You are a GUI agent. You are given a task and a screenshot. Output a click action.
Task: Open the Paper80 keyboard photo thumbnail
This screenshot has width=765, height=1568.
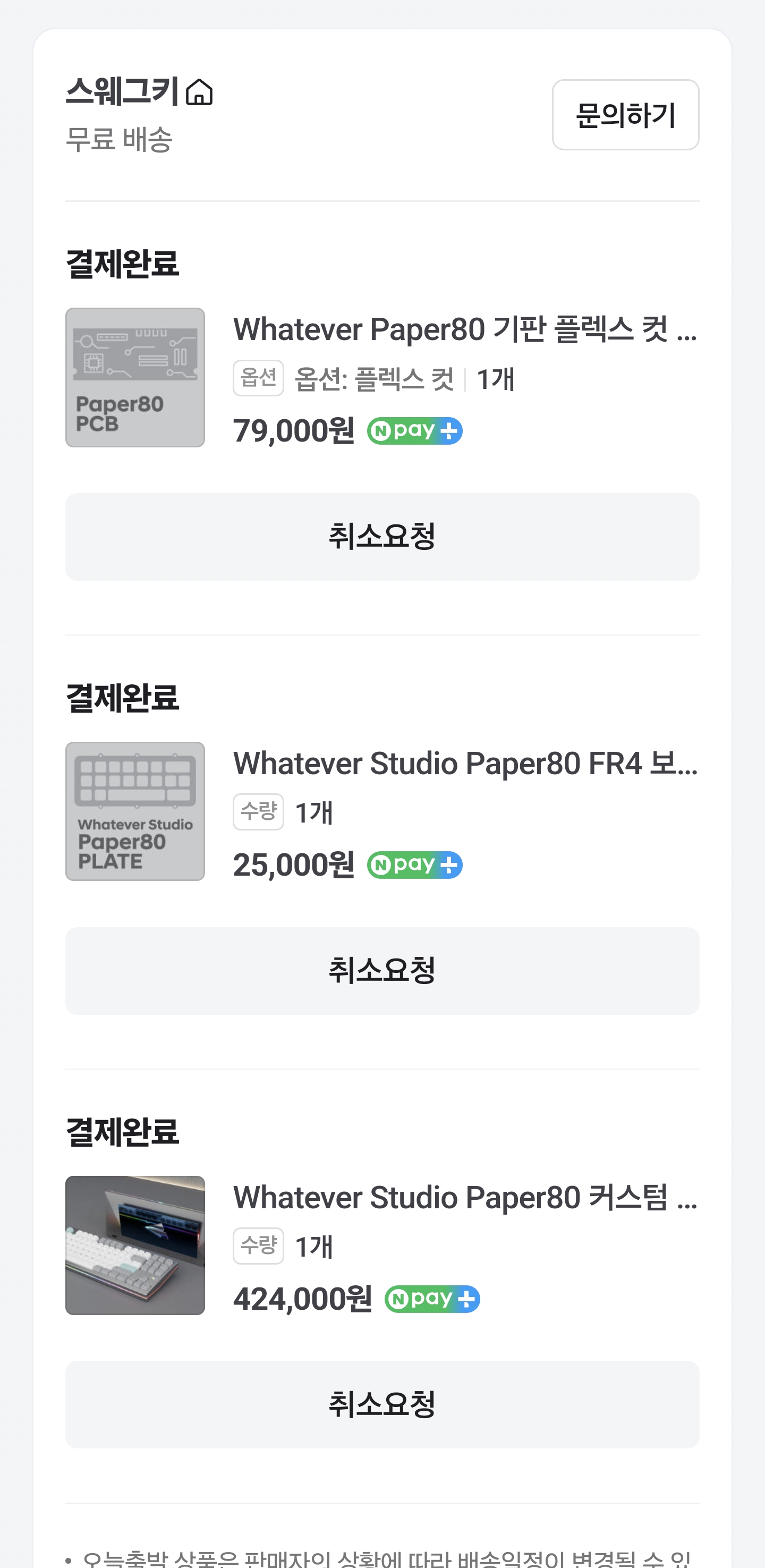(135, 1245)
